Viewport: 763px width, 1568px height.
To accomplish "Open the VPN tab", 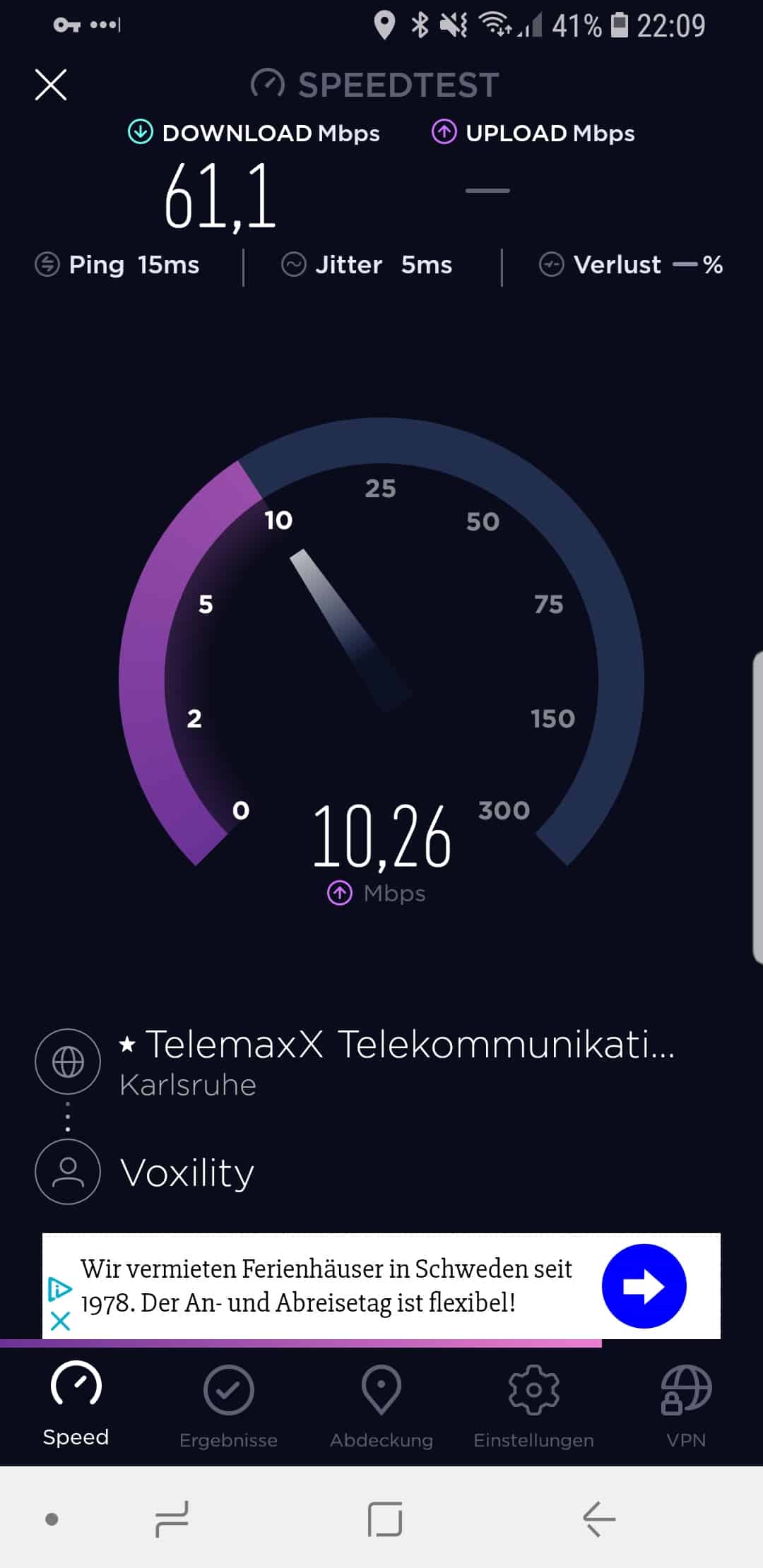I will click(x=686, y=1407).
